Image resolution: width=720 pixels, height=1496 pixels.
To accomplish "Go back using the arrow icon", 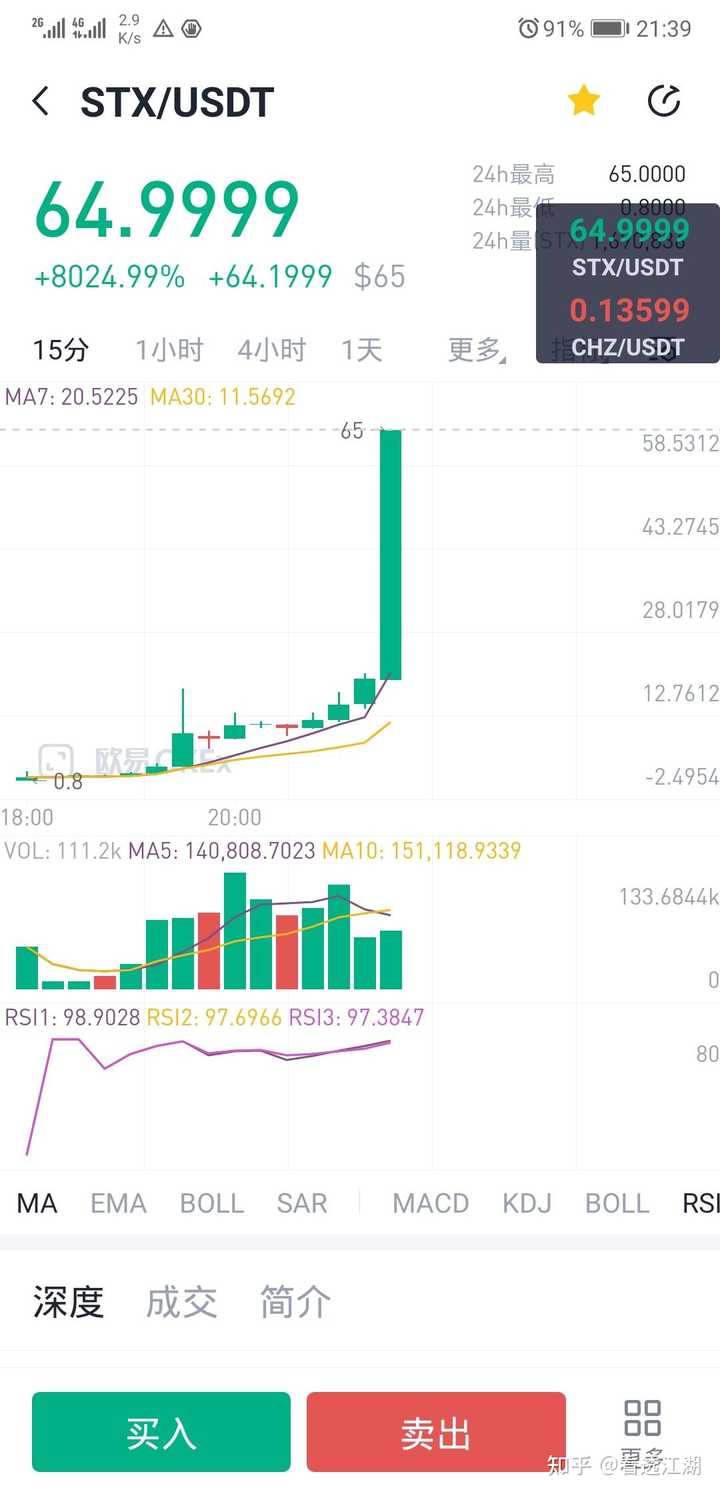I will point(41,102).
